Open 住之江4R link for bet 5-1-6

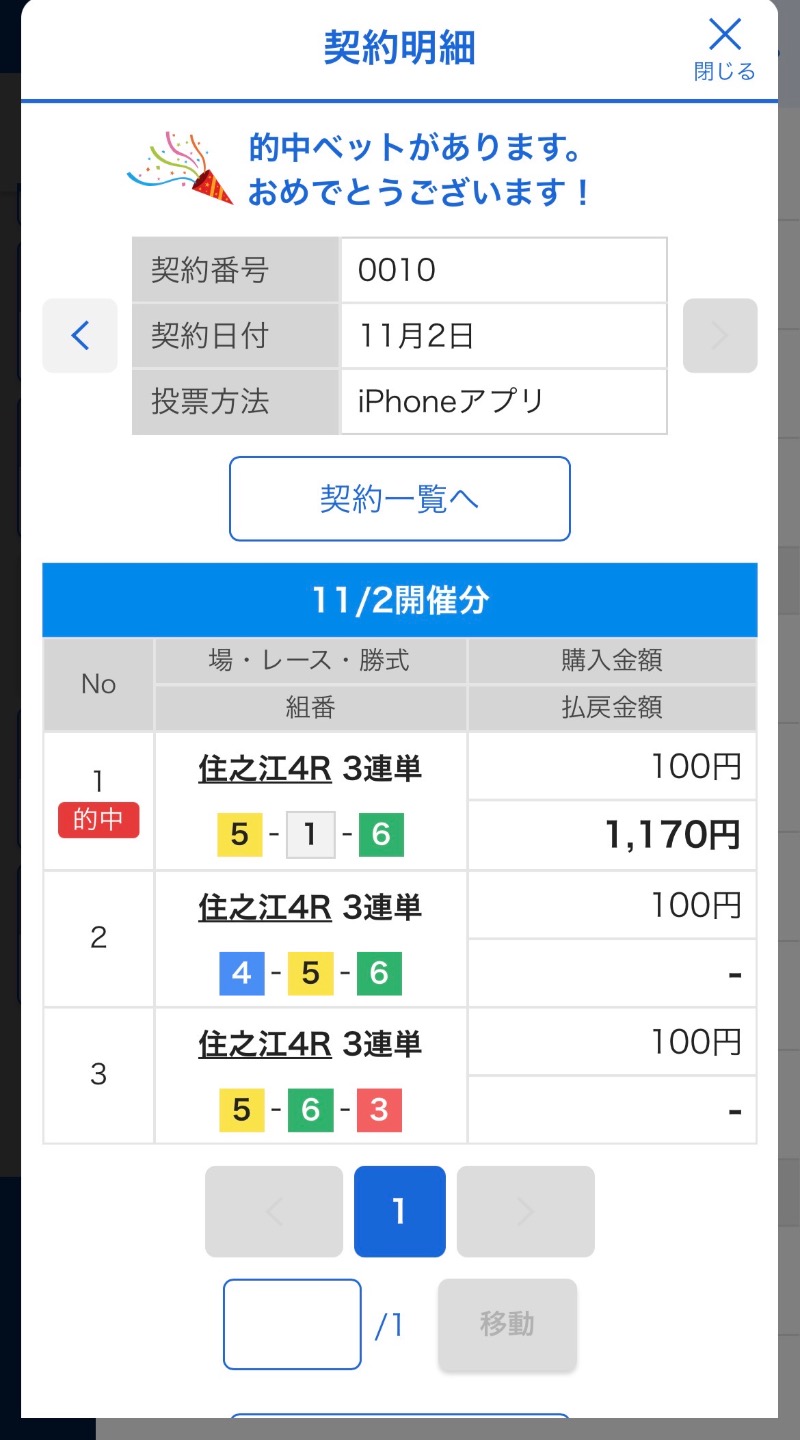tap(265, 769)
